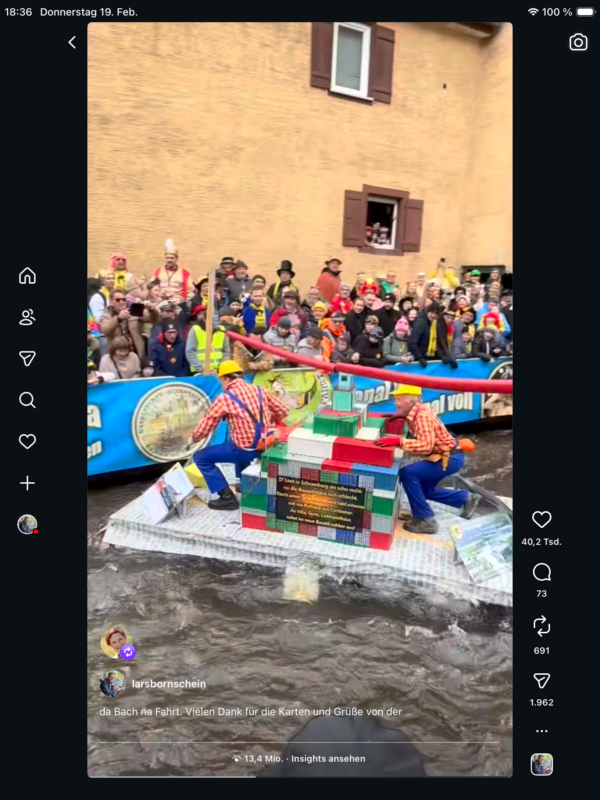Open the search page
The width and height of the screenshot is (600, 800).
[27, 400]
